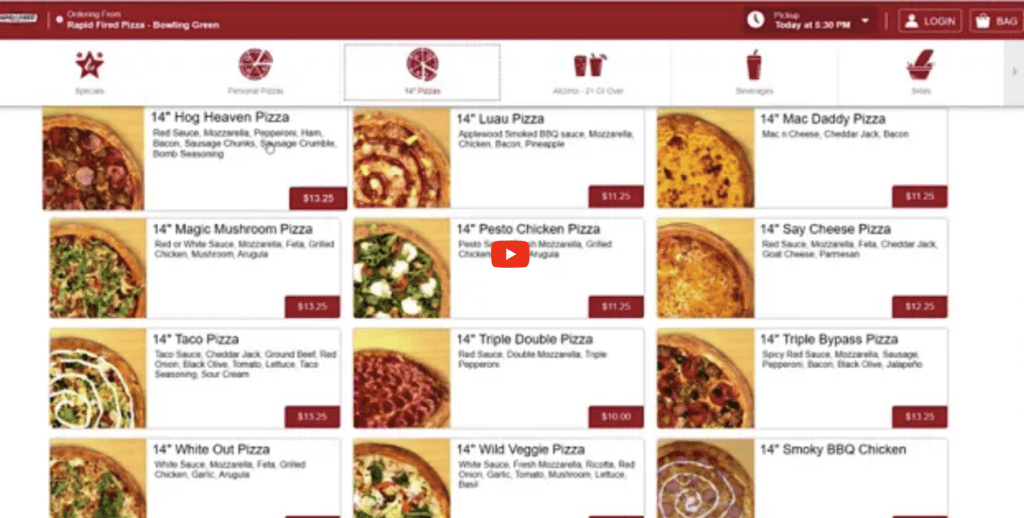Select the 14" Pizzas category
The width and height of the screenshot is (1024, 518).
click(x=421, y=72)
